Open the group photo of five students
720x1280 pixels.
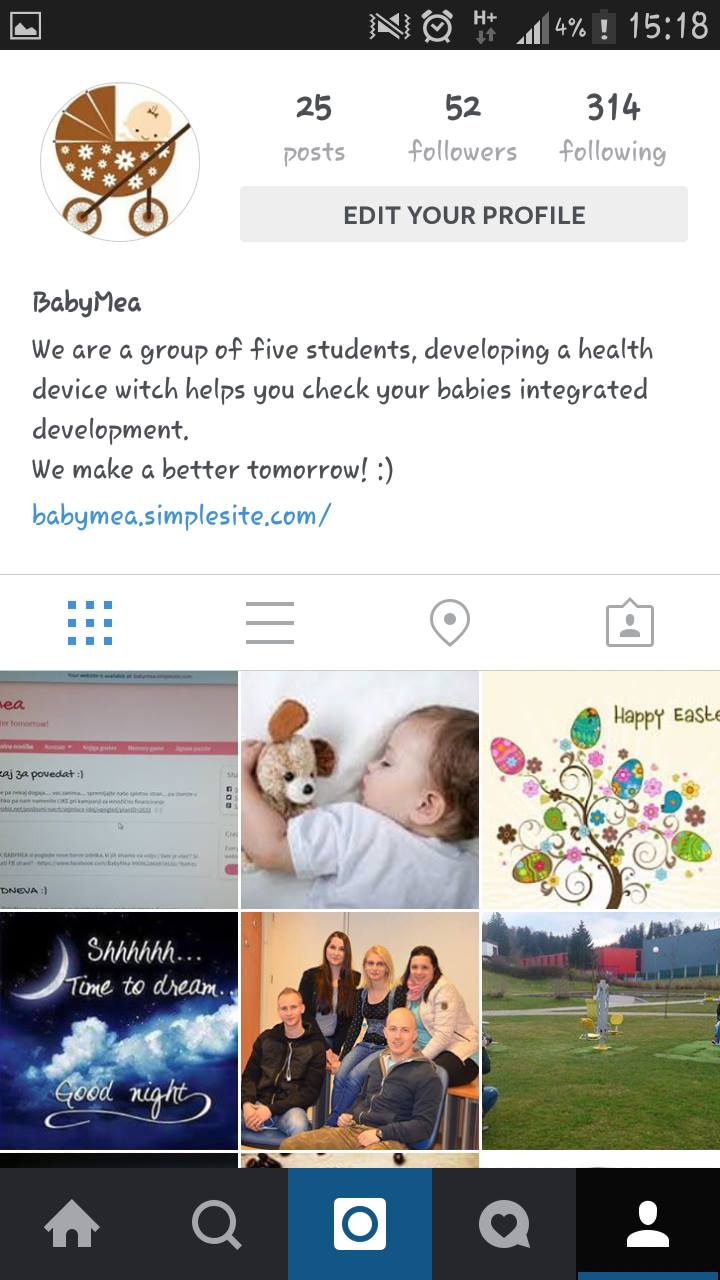360,1030
